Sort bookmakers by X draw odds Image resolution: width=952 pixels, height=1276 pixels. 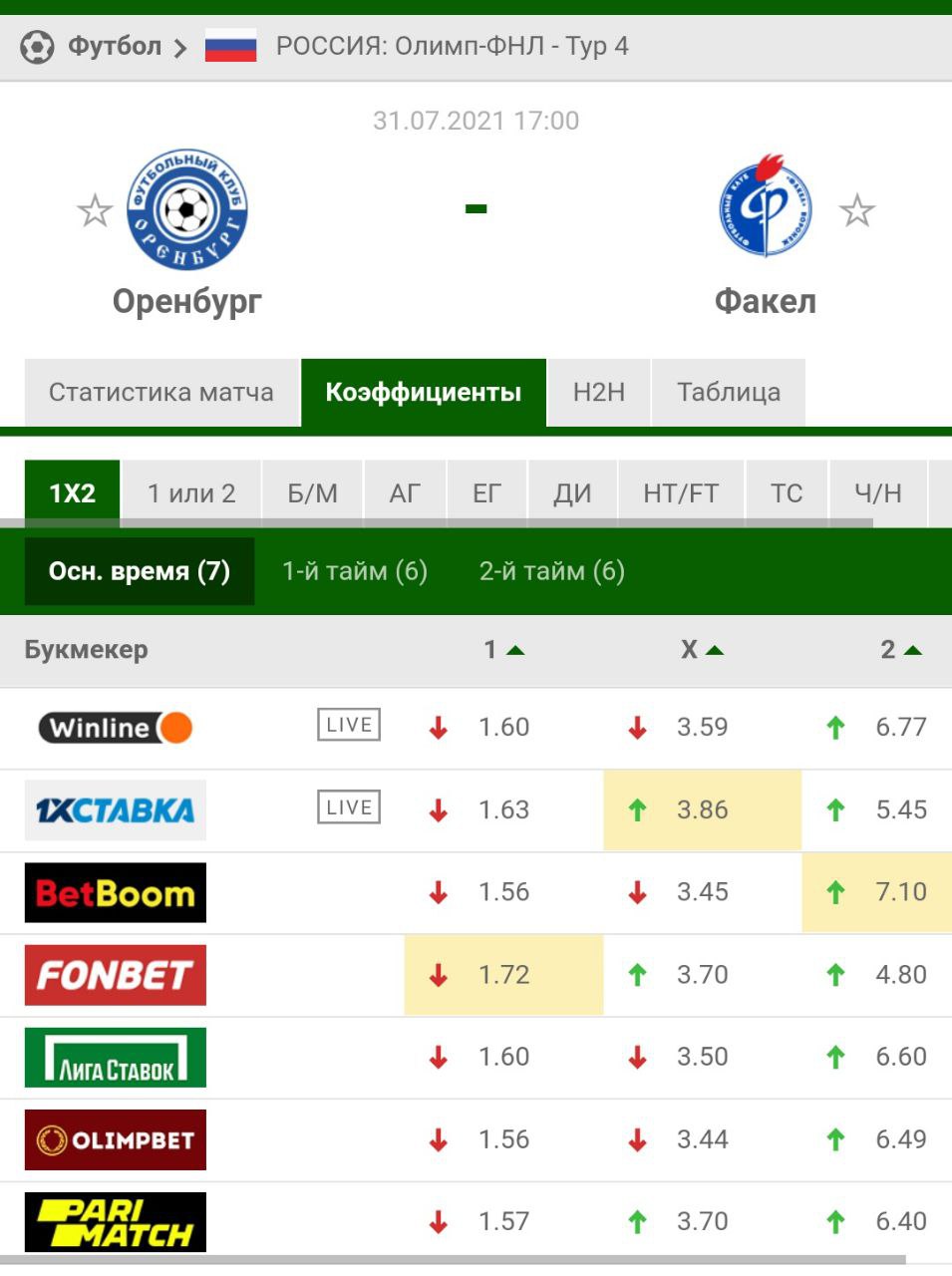pyautogui.click(x=702, y=650)
